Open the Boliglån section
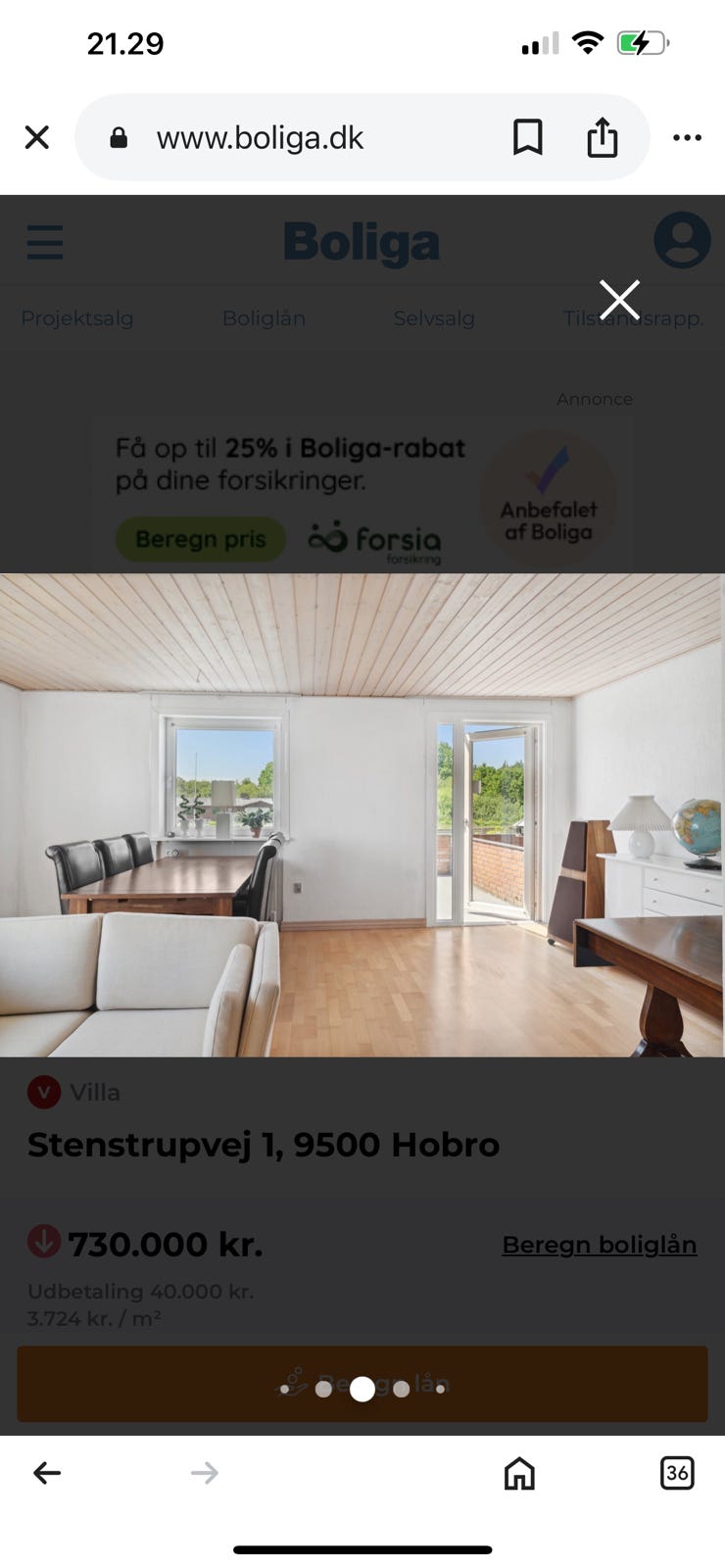This screenshot has height=1568, width=725. click(x=264, y=318)
